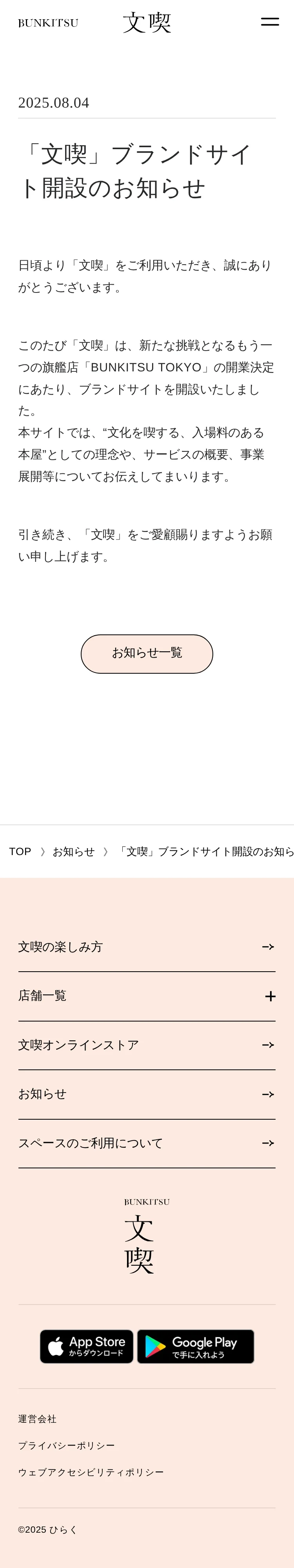
Task: Open ウェブアクセシビリティポリシー link
Action: (x=91, y=1472)
